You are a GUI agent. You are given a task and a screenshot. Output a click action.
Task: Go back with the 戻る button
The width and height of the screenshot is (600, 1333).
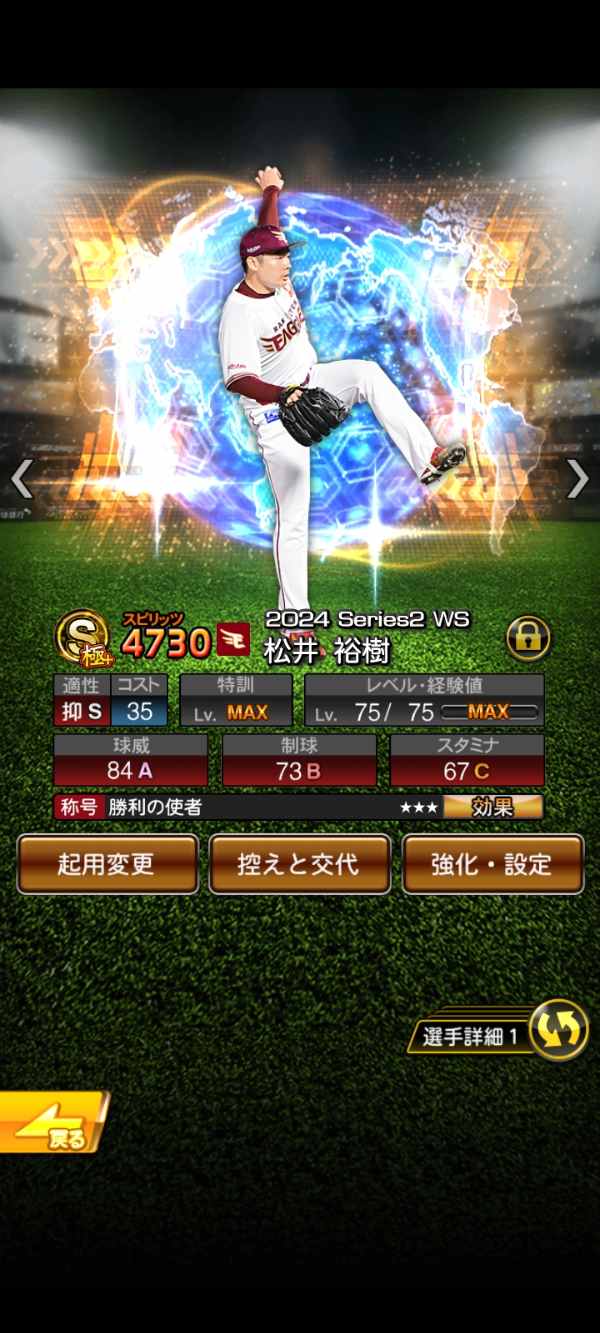pos(52,1125)
